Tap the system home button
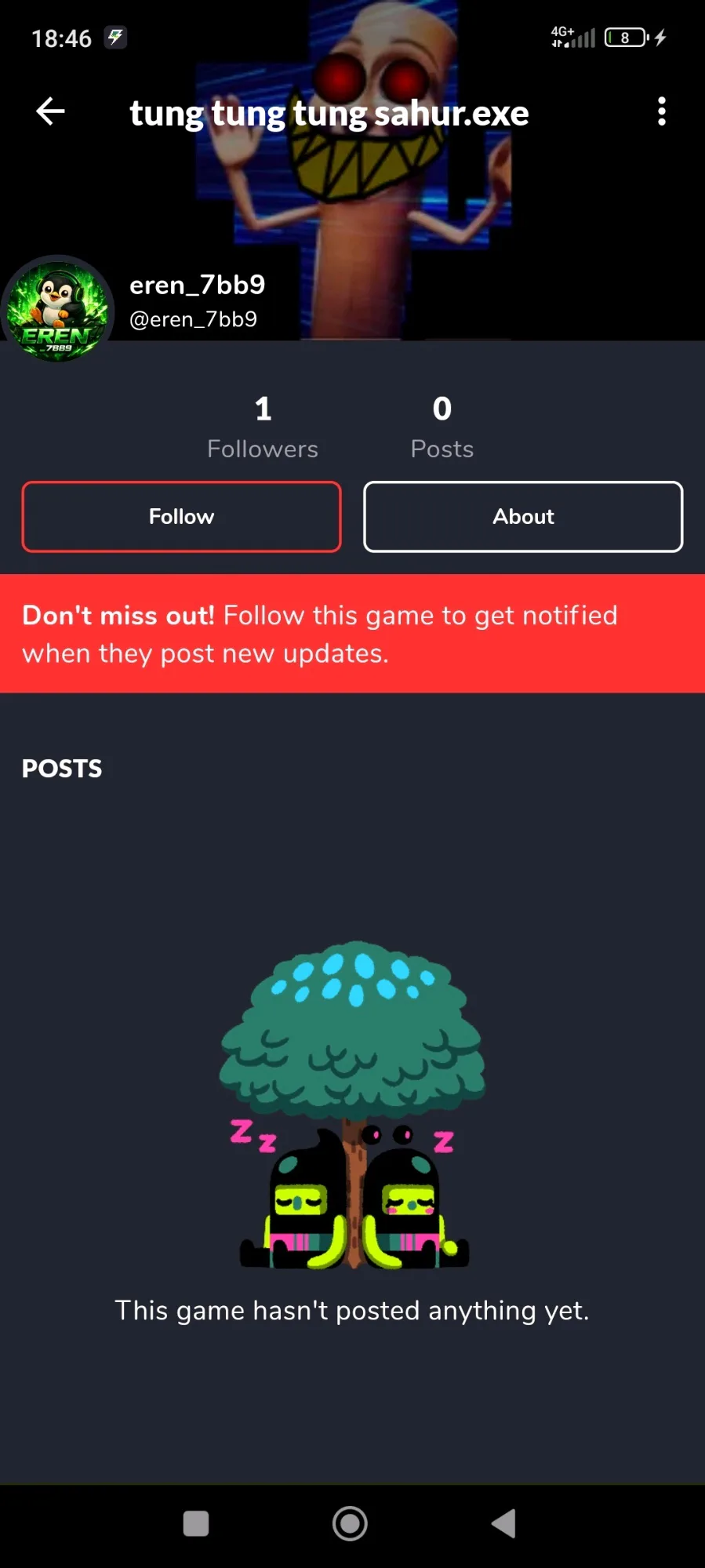This screenshot has height=1568, width=705. click(x=350, y=1524)
